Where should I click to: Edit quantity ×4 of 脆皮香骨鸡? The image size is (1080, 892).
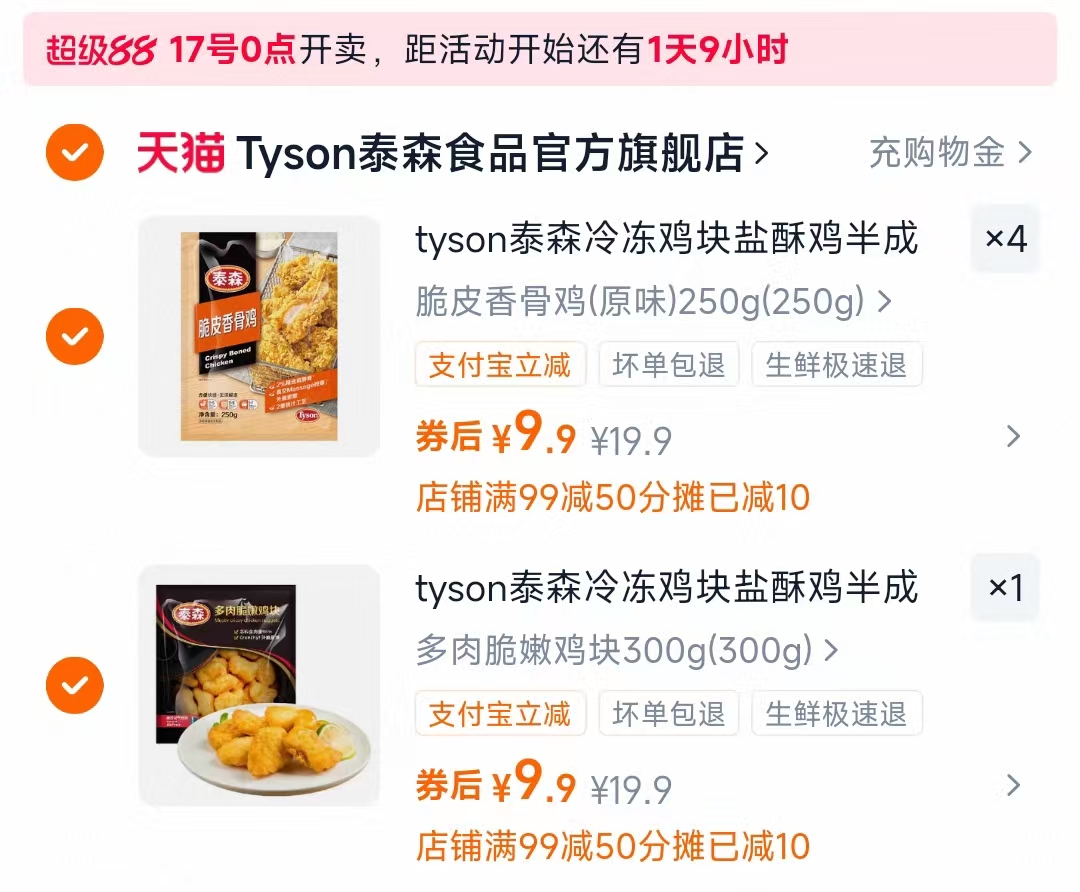pos(1005,239)
